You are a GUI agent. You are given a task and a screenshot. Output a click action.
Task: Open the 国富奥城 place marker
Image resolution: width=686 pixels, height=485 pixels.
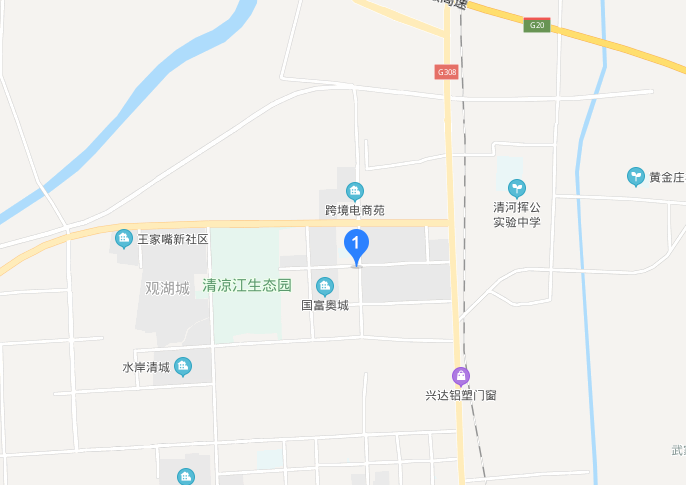point(325,287)
